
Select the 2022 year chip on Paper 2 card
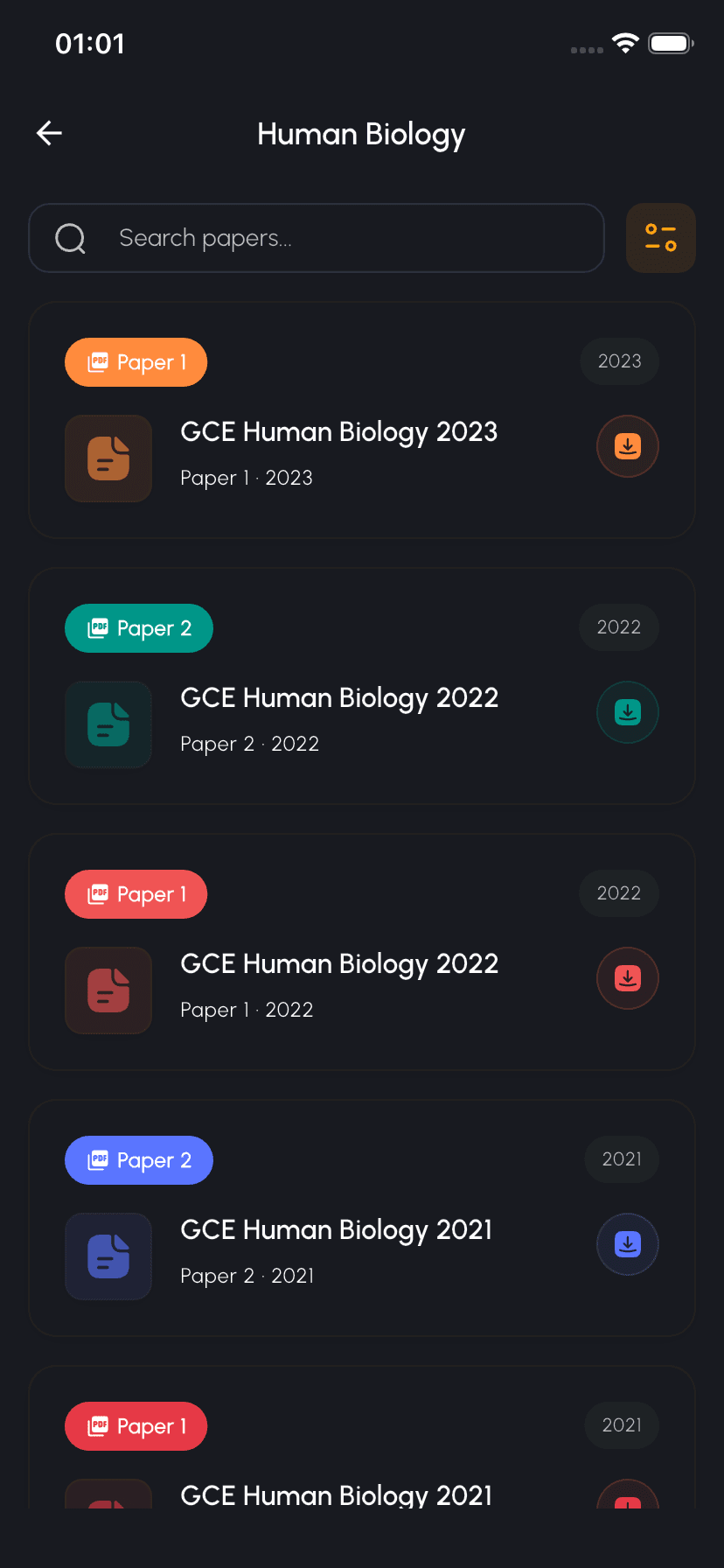tap(618, 627)
